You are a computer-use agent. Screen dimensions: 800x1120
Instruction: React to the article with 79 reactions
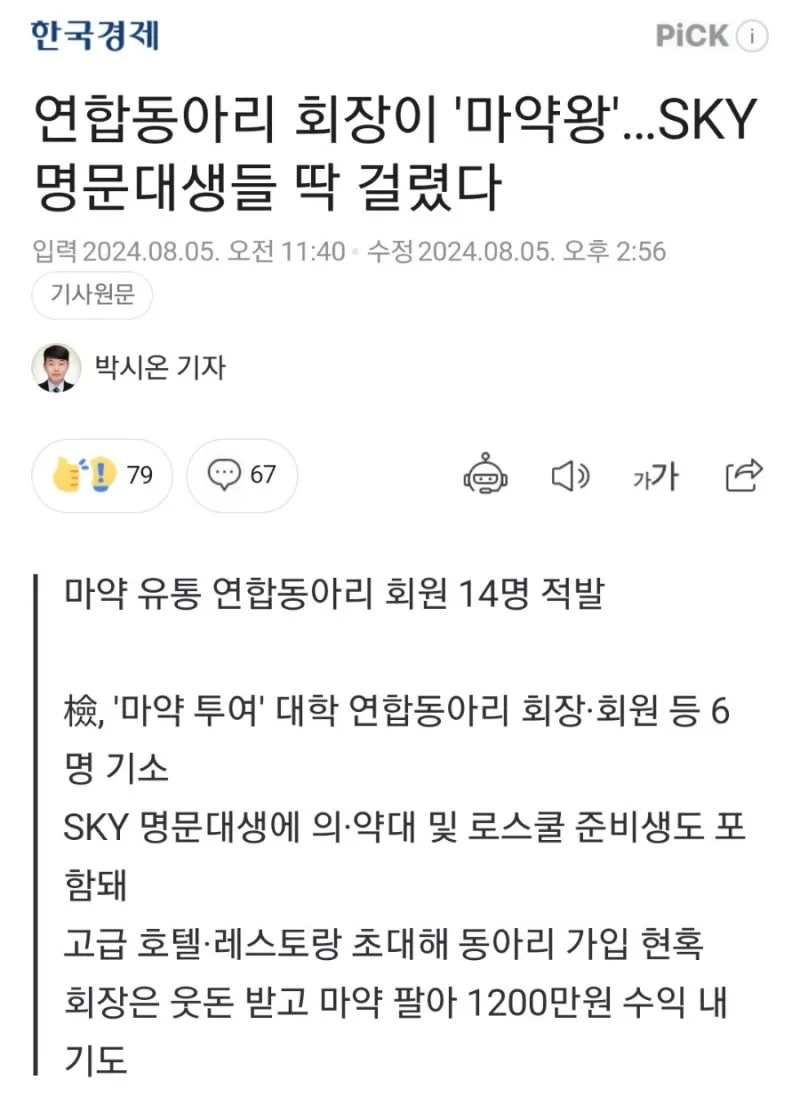[x=102, y=475]
